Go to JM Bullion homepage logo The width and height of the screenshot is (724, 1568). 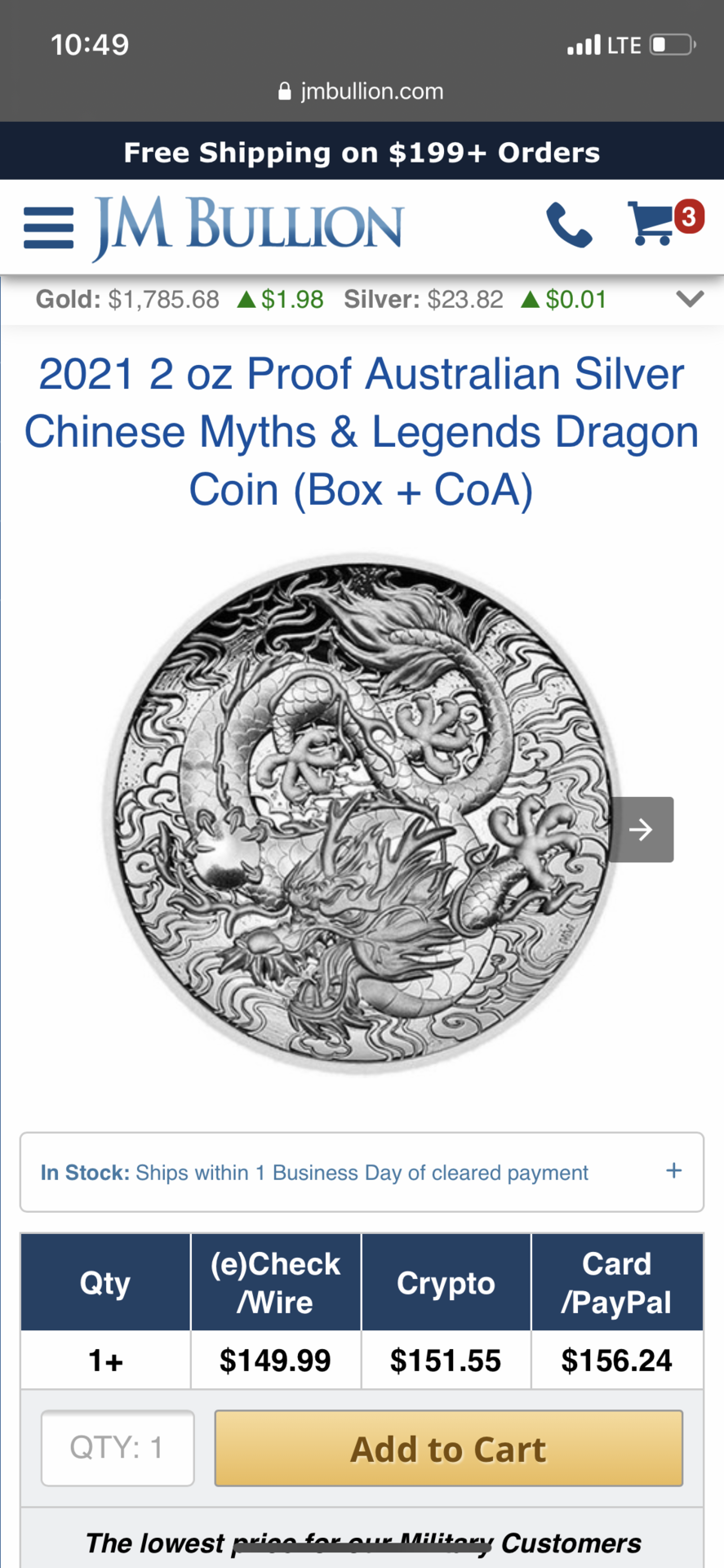pos(248,226)
